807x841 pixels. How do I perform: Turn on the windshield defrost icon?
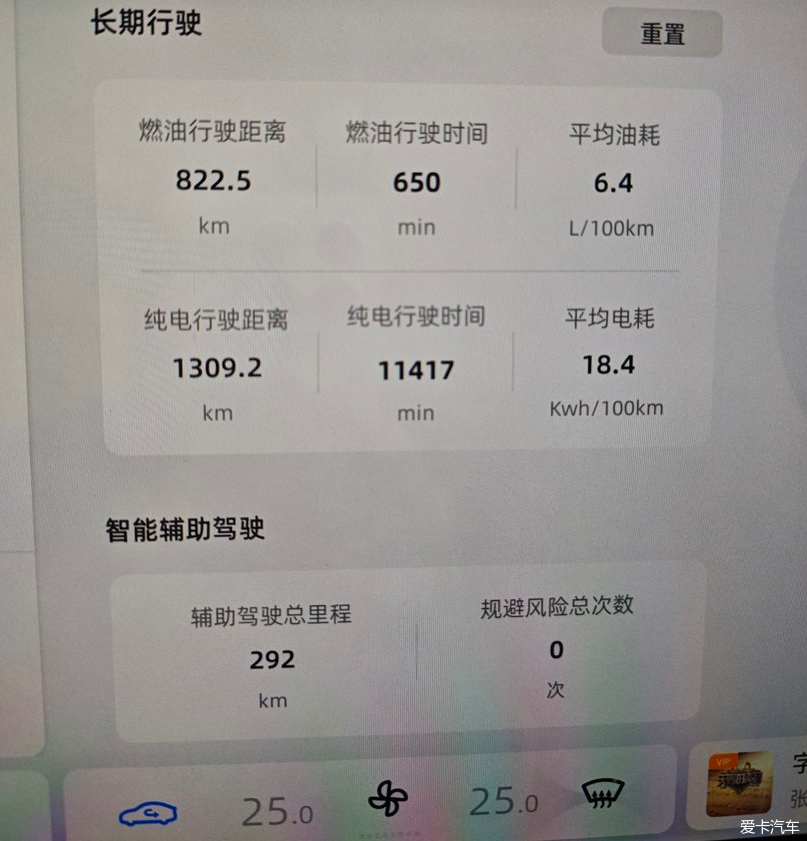[x=603, y=797]
